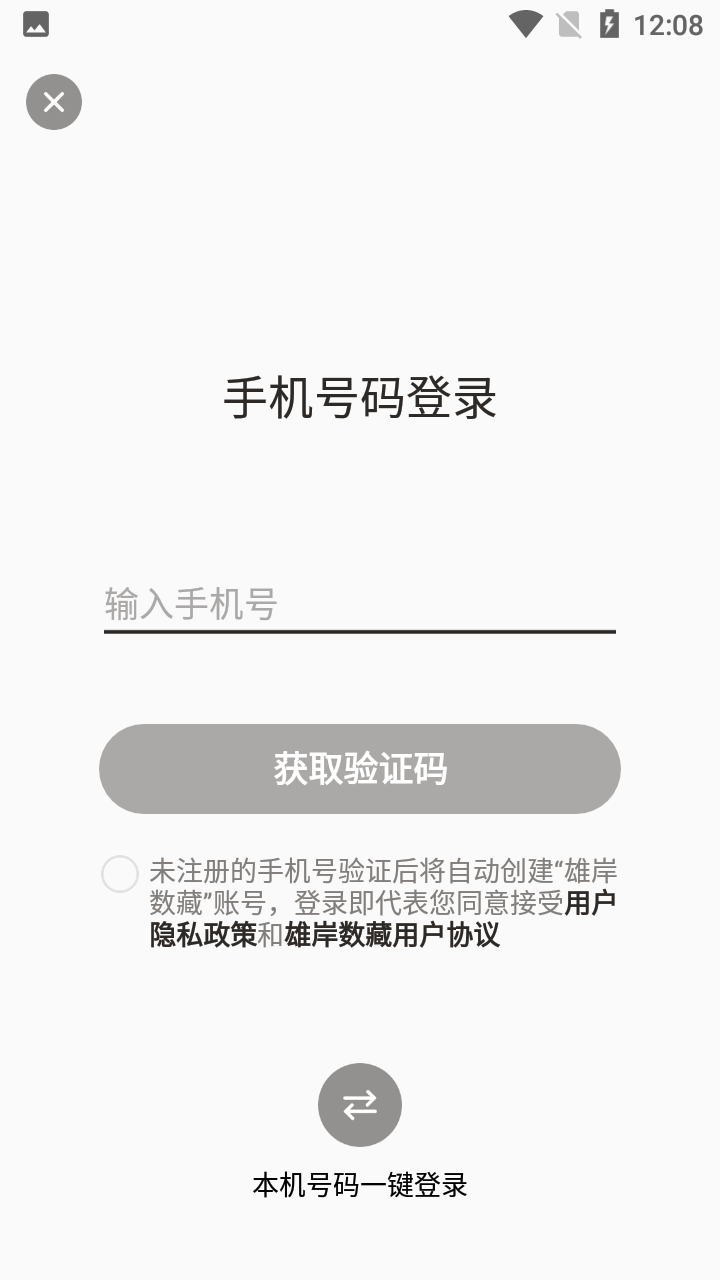Switch to 本机号码一键登录 login
The height and width of the screenshot is (1280, 720).
[x=360, y=1105]
